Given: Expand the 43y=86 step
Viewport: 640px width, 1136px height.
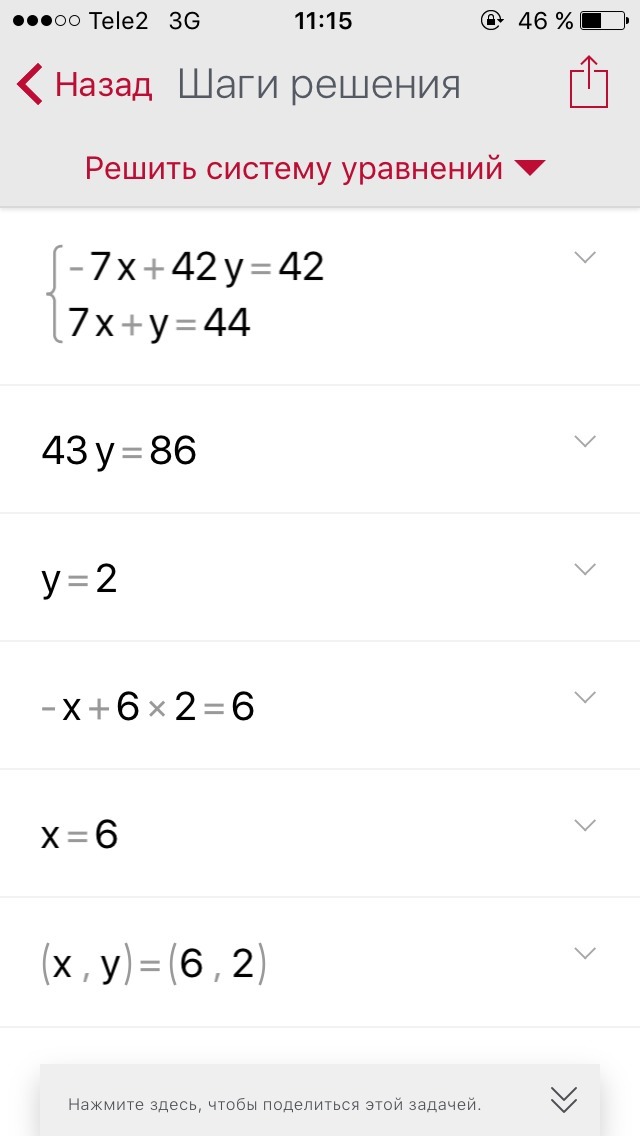Looking at the screenshot, I should (585, 441).
